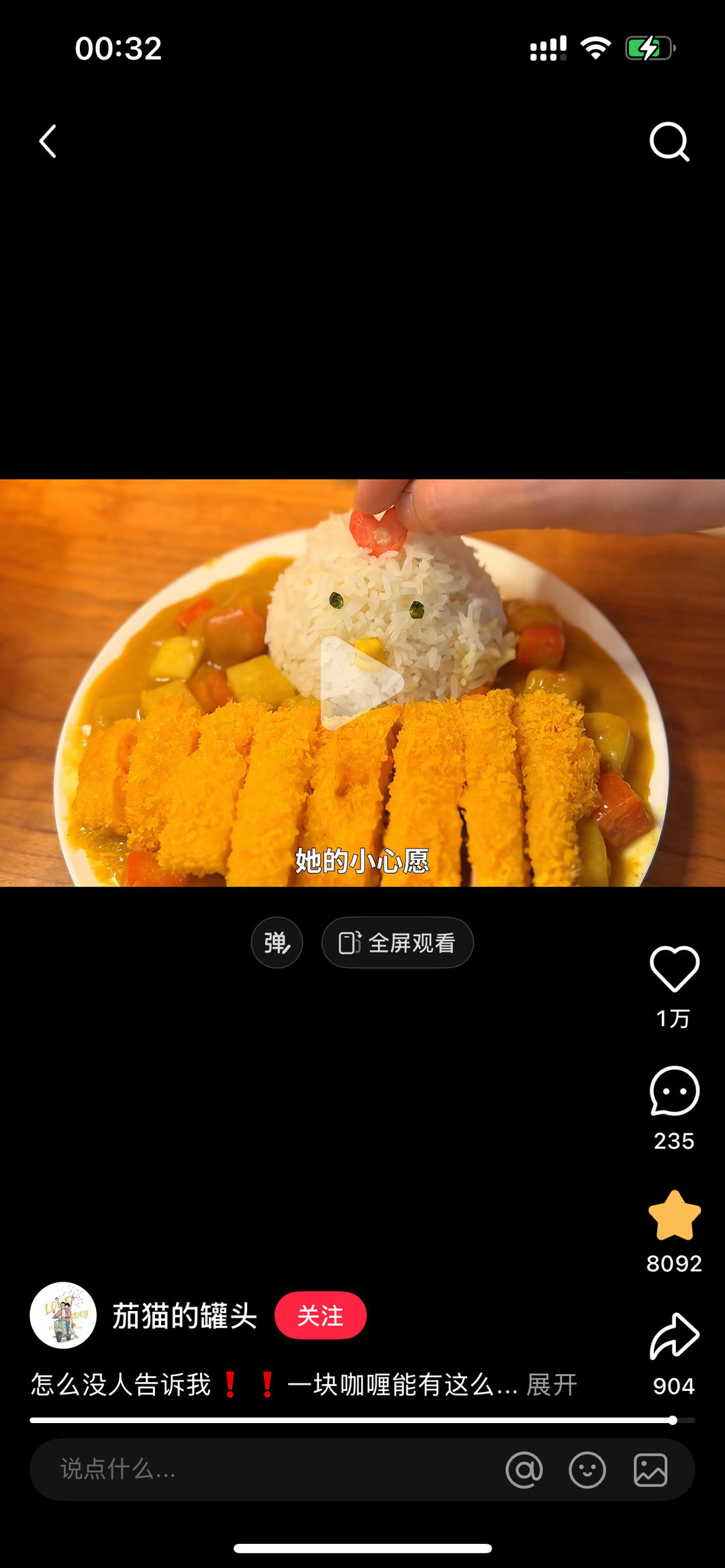Open the emoji picker in the comment bar

point(587,1469)
